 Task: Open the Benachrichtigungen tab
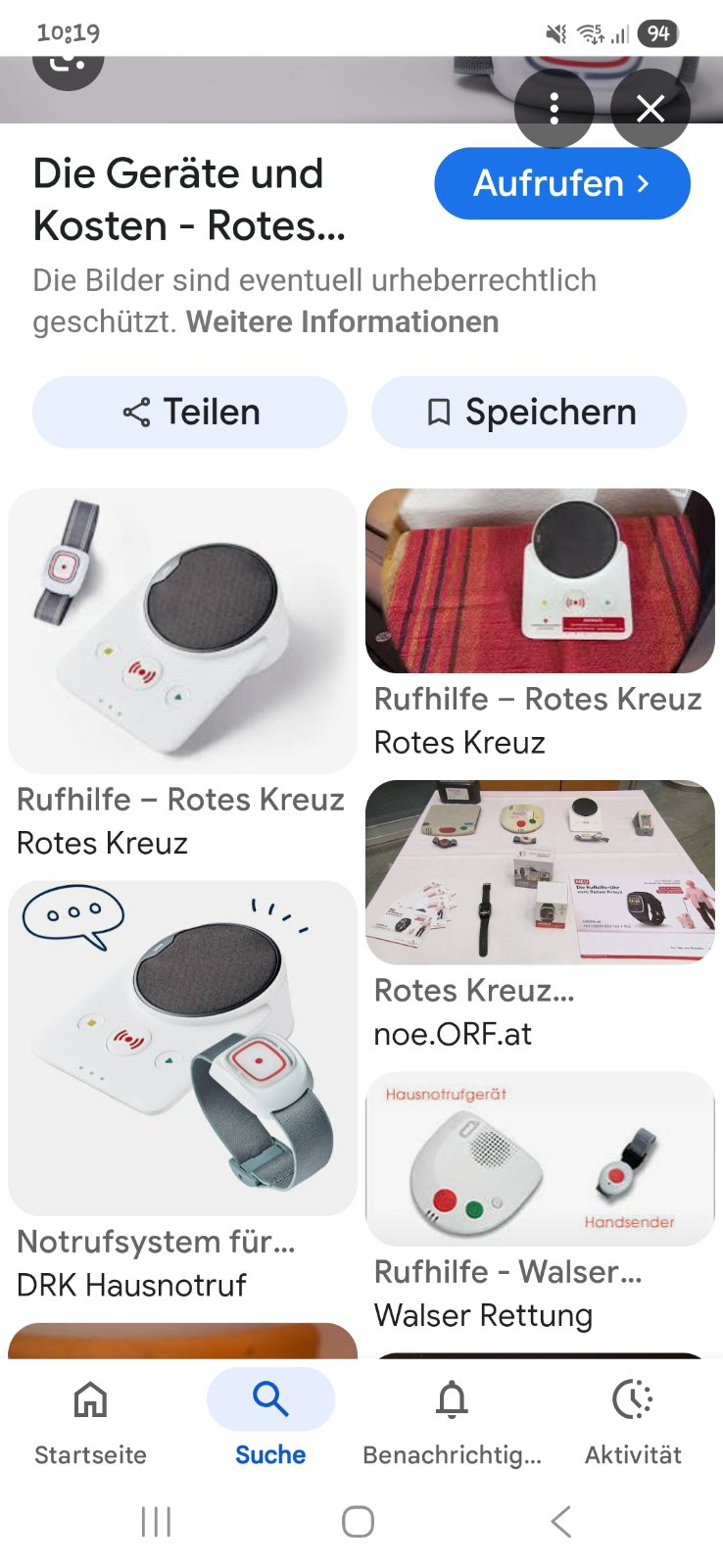[x=452, y=1420]
